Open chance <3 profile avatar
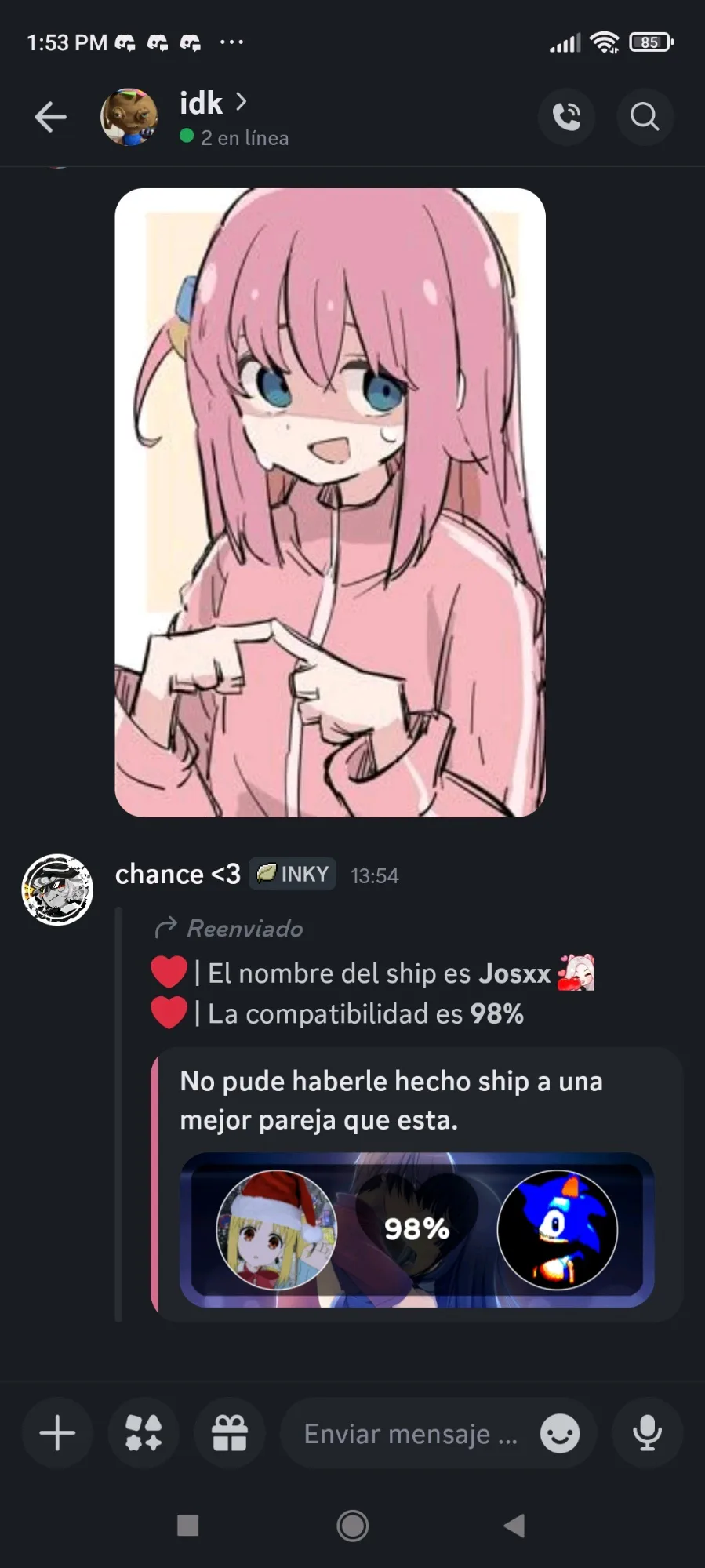 57,890
